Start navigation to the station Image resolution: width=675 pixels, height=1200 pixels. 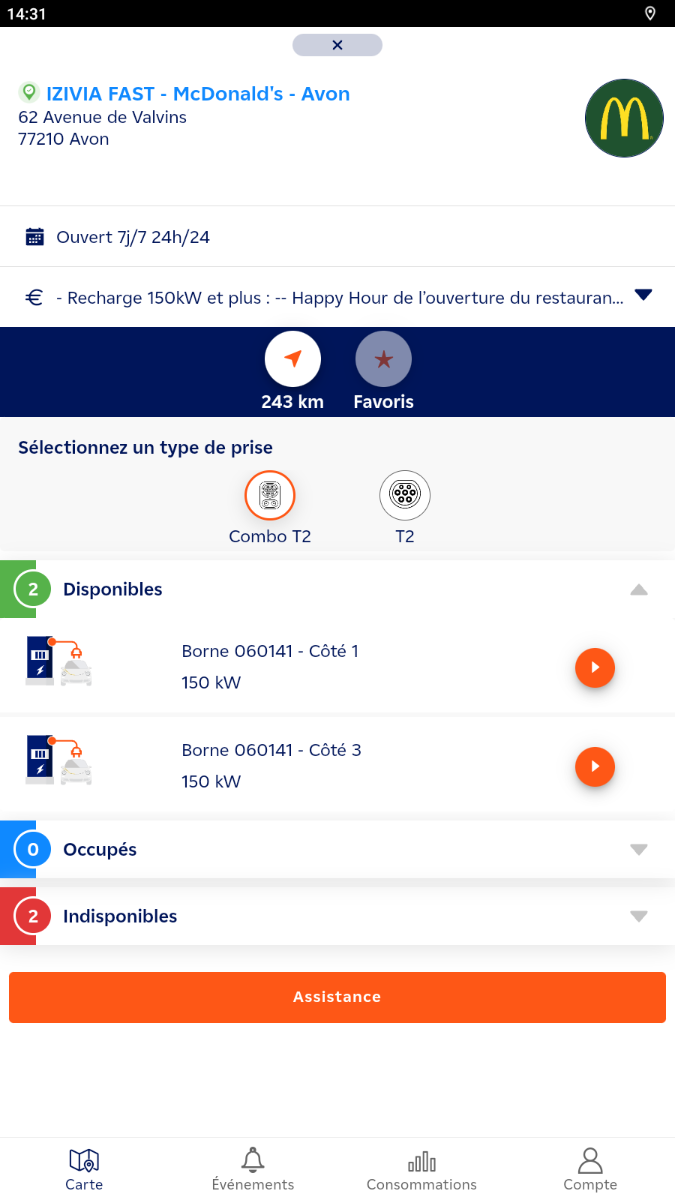point(292,359)
